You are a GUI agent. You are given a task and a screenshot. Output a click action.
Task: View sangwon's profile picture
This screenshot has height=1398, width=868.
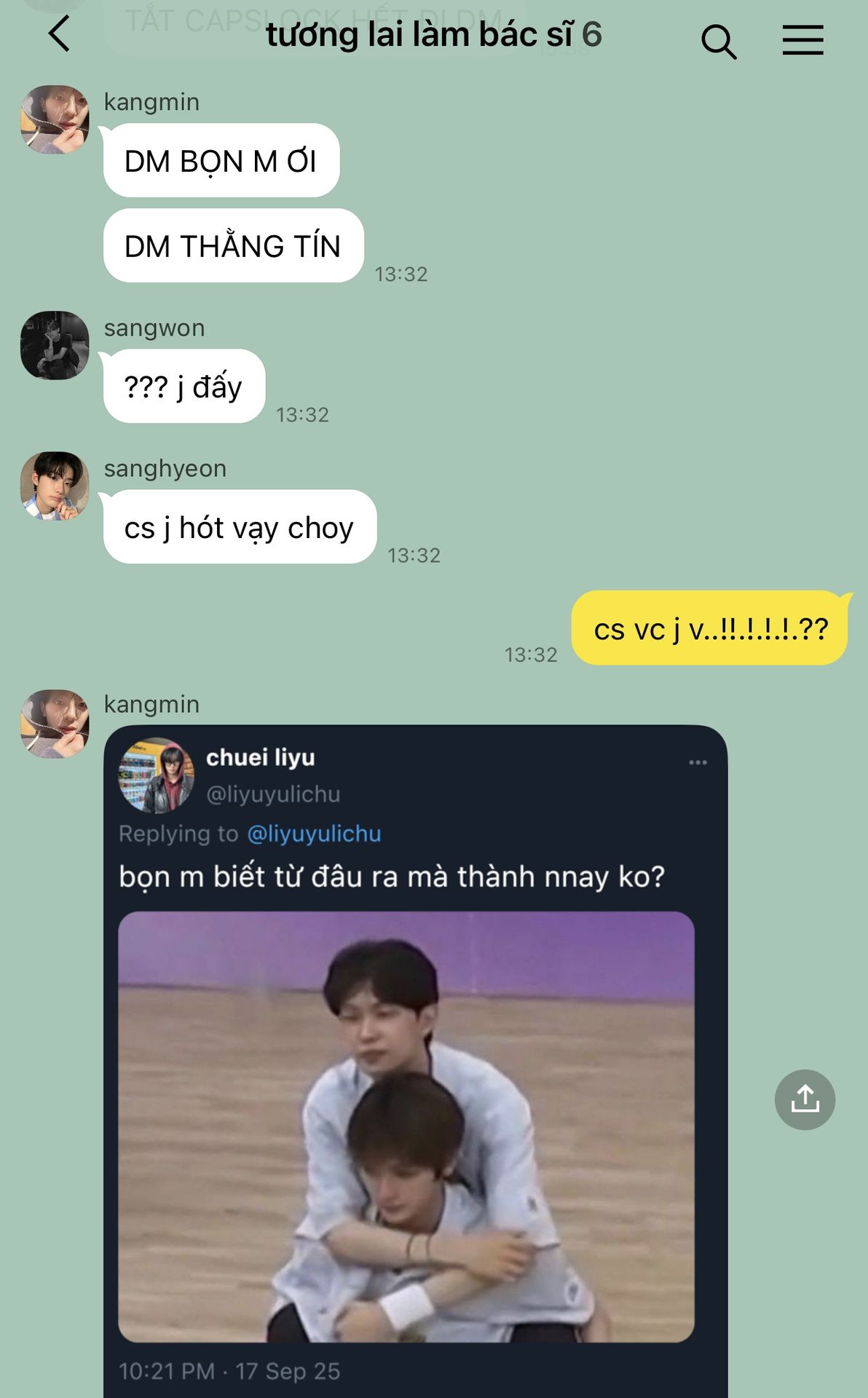[55, 345]
